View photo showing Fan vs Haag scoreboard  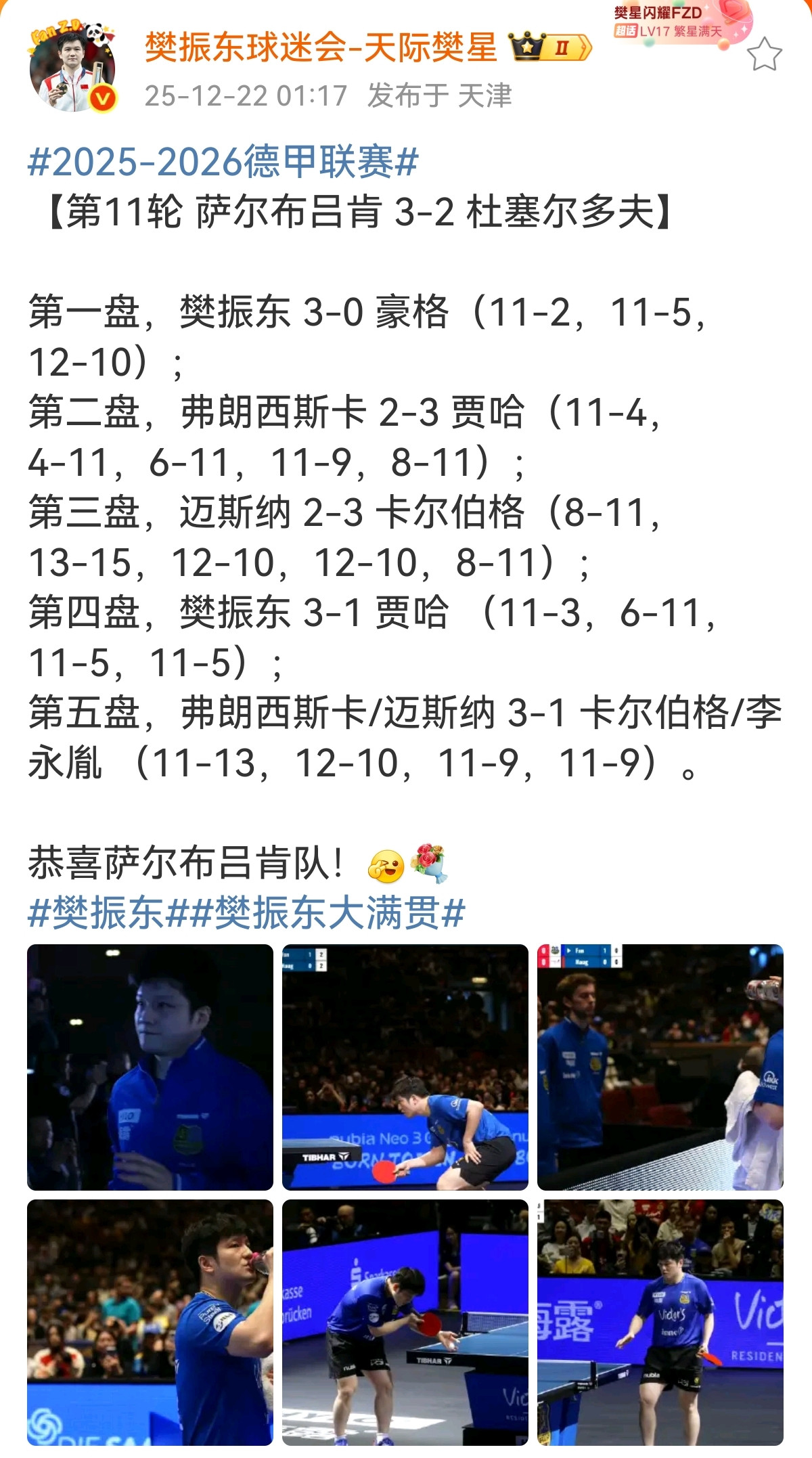click(660, 1067)
